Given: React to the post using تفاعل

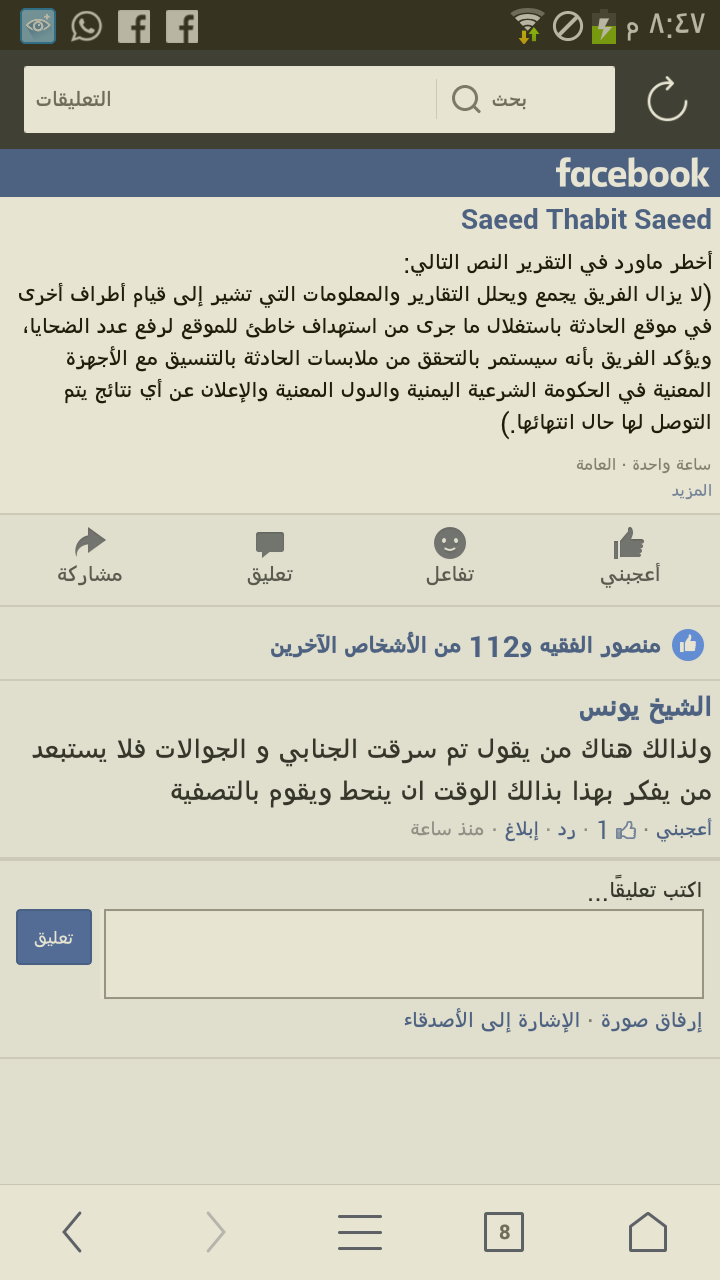Looking at the screenshot, I should (x=450, y=558).
